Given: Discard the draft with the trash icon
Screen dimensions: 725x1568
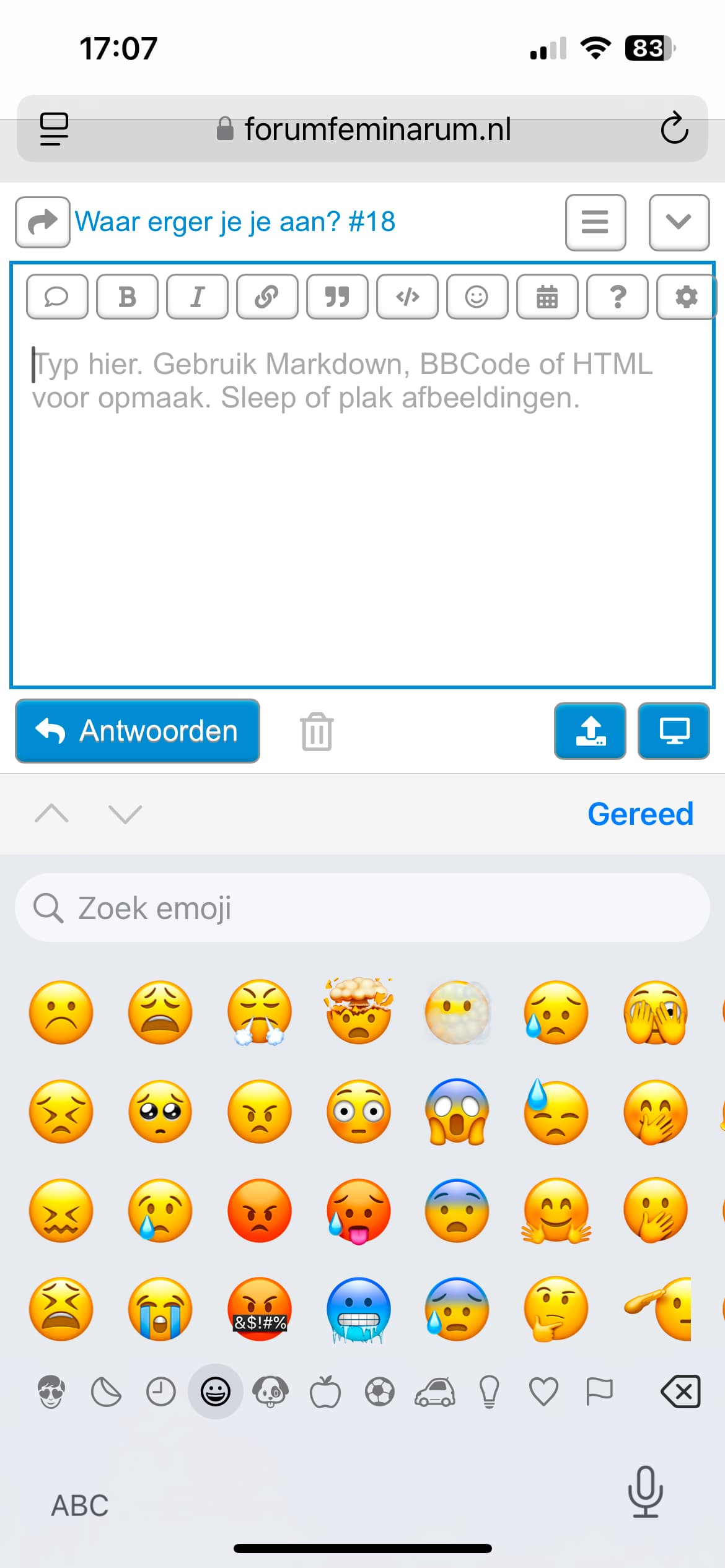Looking at the screenshot, I should coord(317,731).
